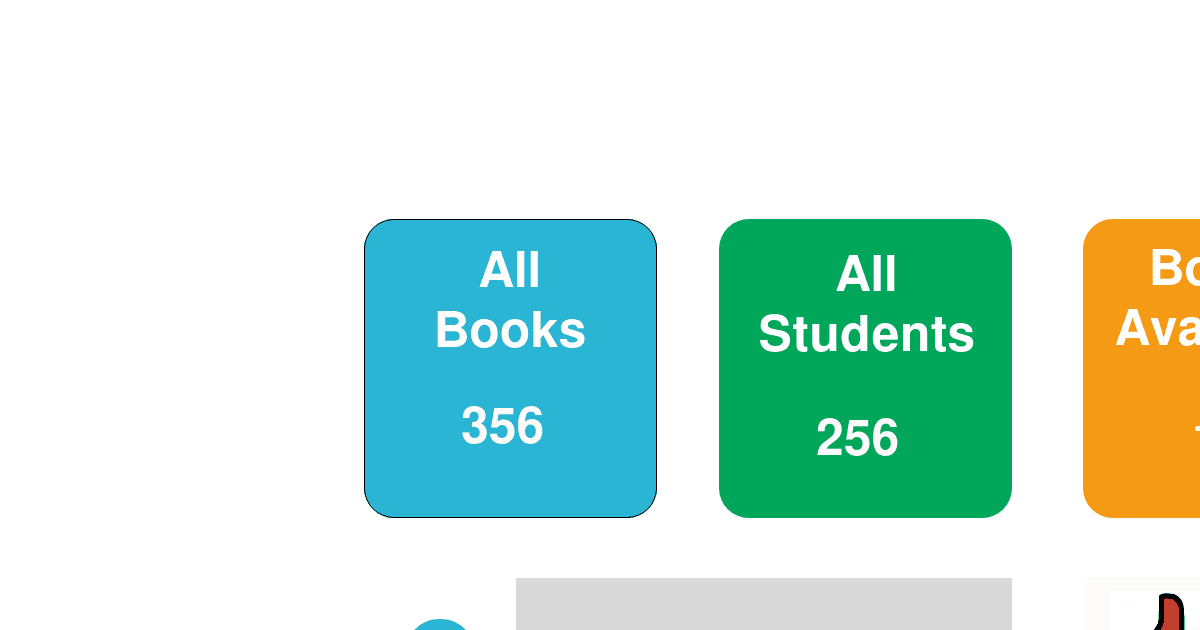Viewport: 1200px width, 630px height.
Task: Open the All Books card
Action: tap(510, 368)
